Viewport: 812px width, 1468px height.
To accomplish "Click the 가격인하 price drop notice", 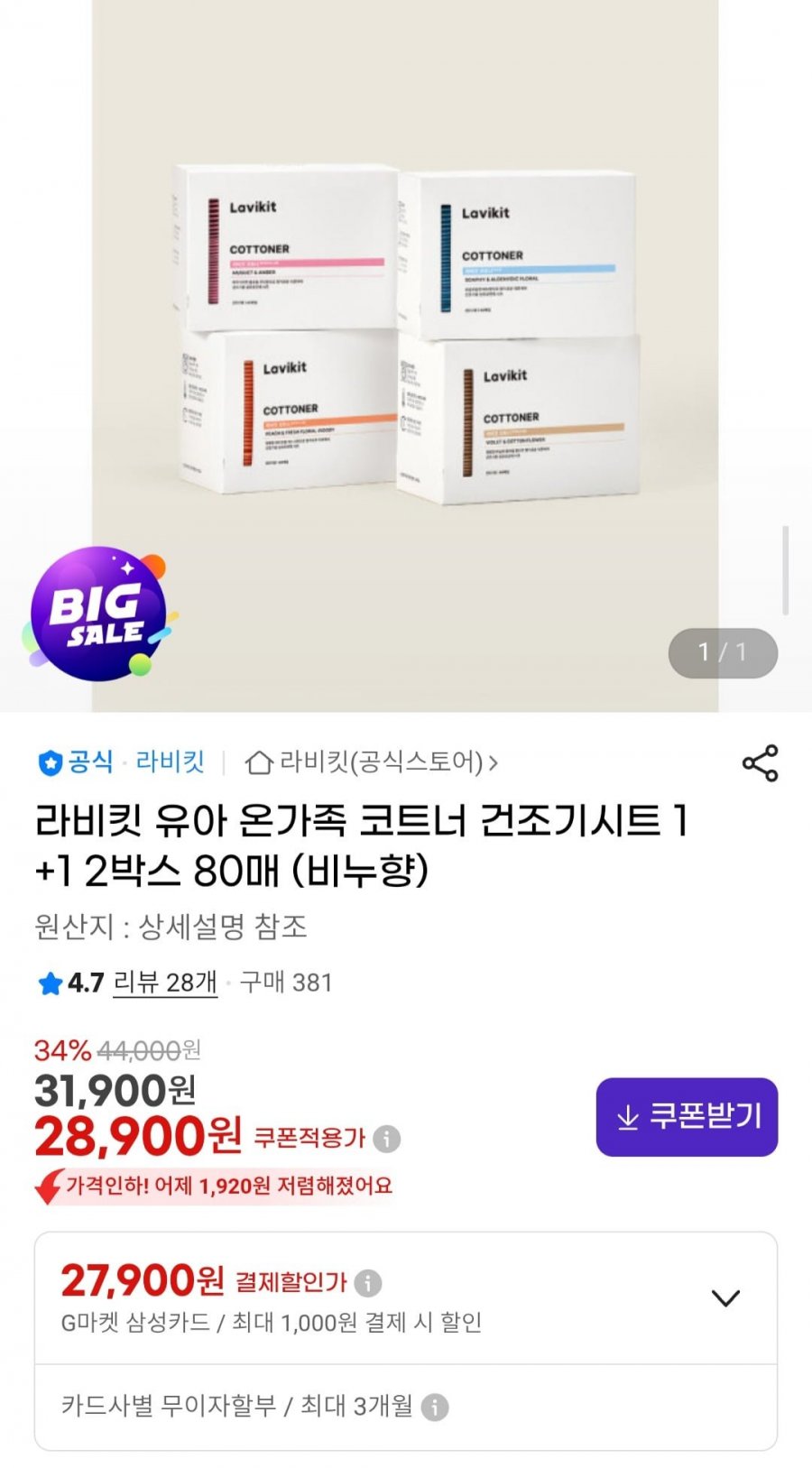I will coord(230,1189).
